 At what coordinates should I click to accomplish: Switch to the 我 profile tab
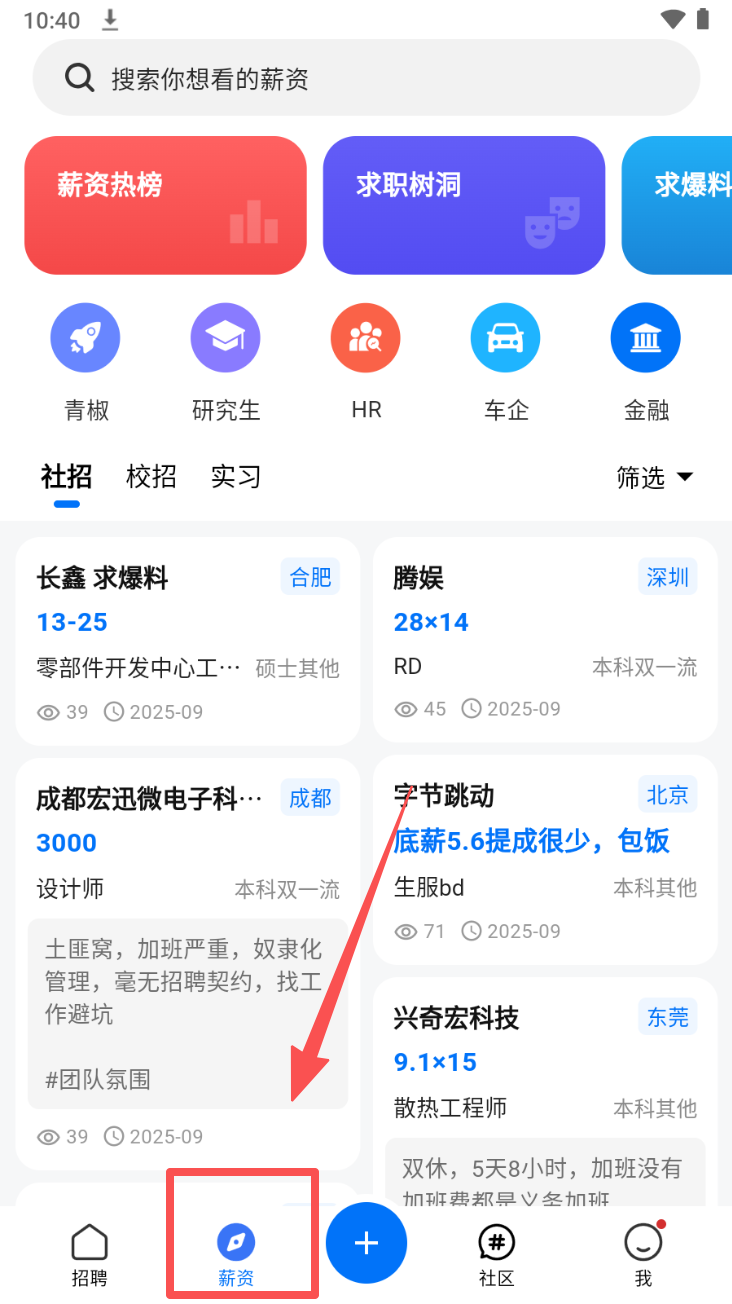click(643, 1255)
